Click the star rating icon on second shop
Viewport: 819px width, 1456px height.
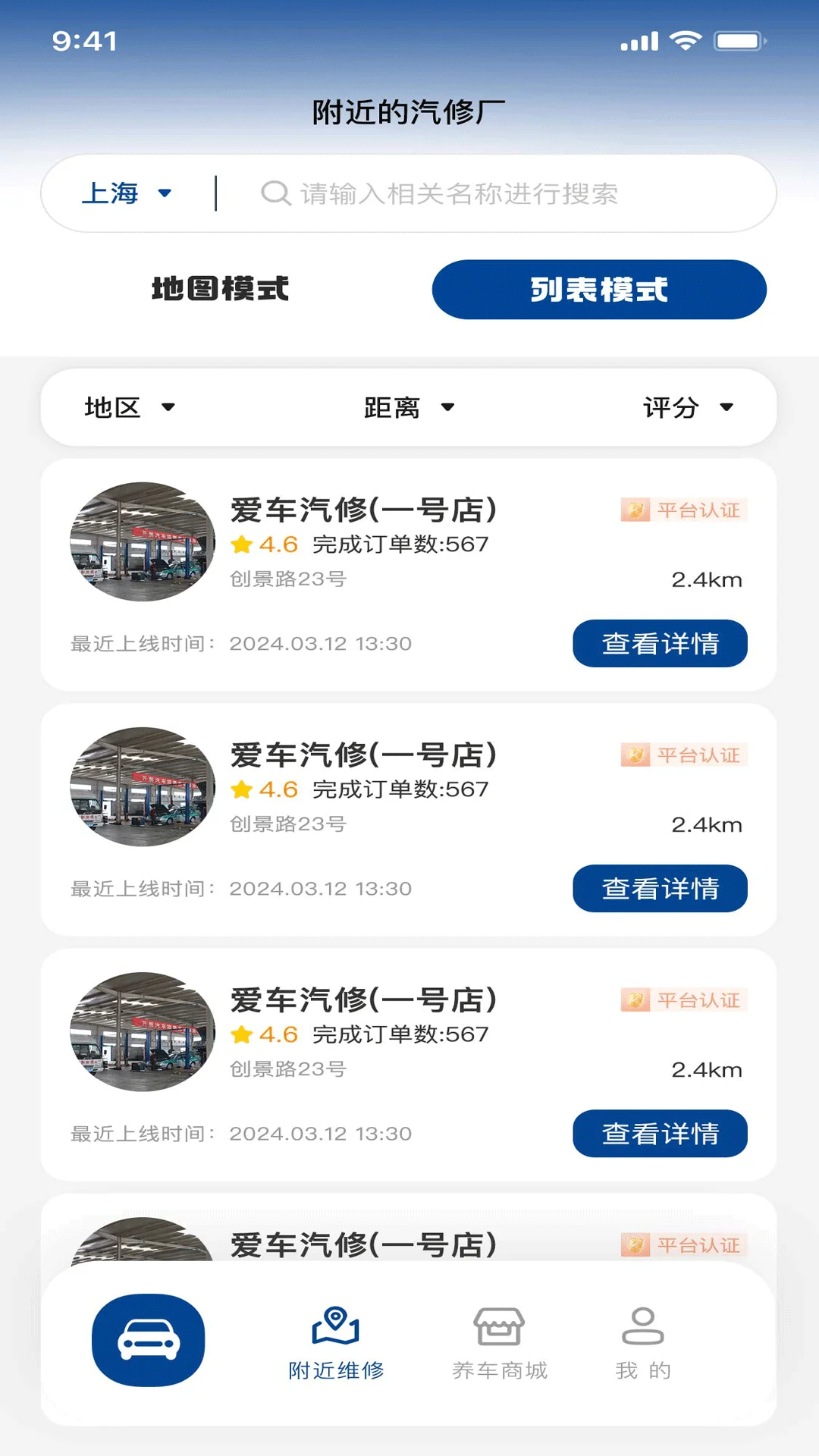tap(243, 789)
